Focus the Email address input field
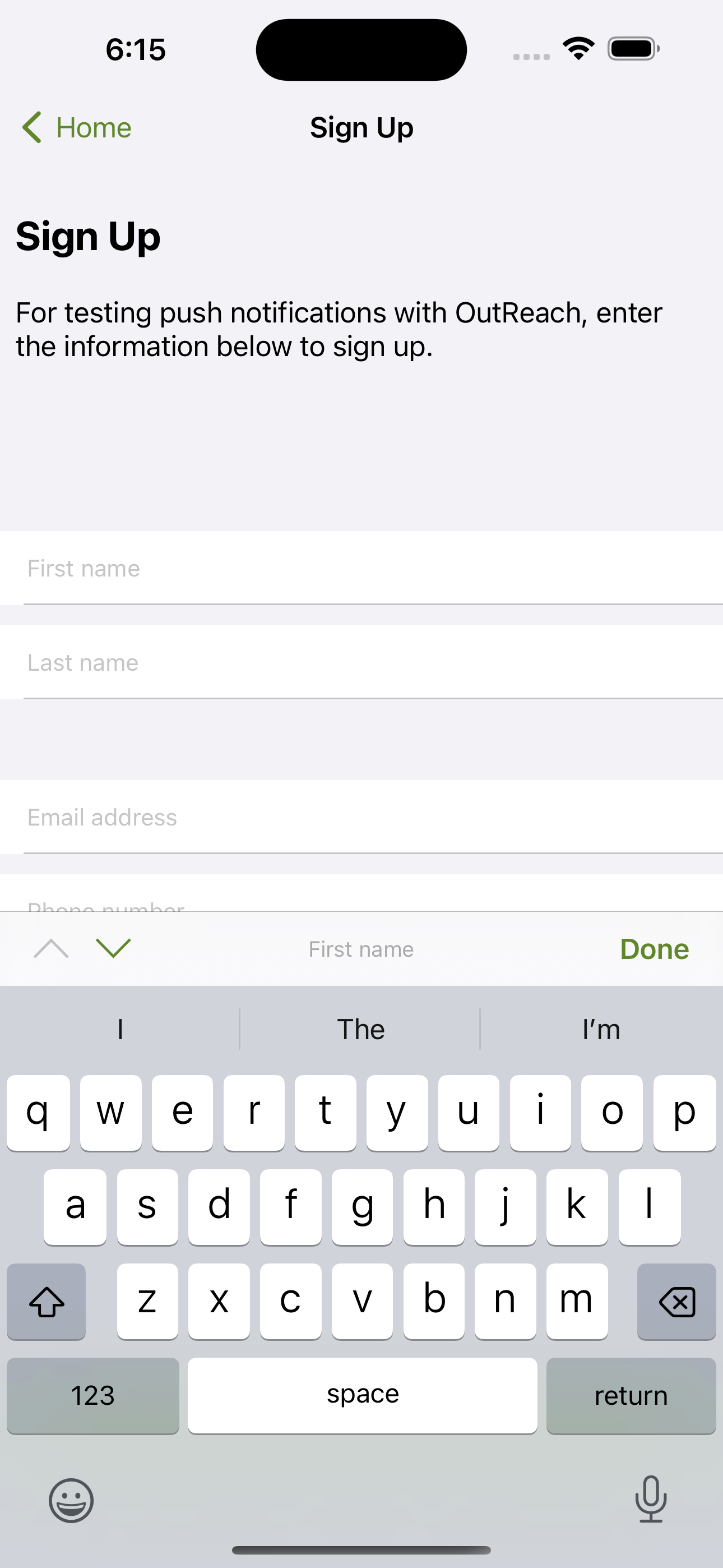Viewport: 723px width, 1568px height. [x=361, y=818]
